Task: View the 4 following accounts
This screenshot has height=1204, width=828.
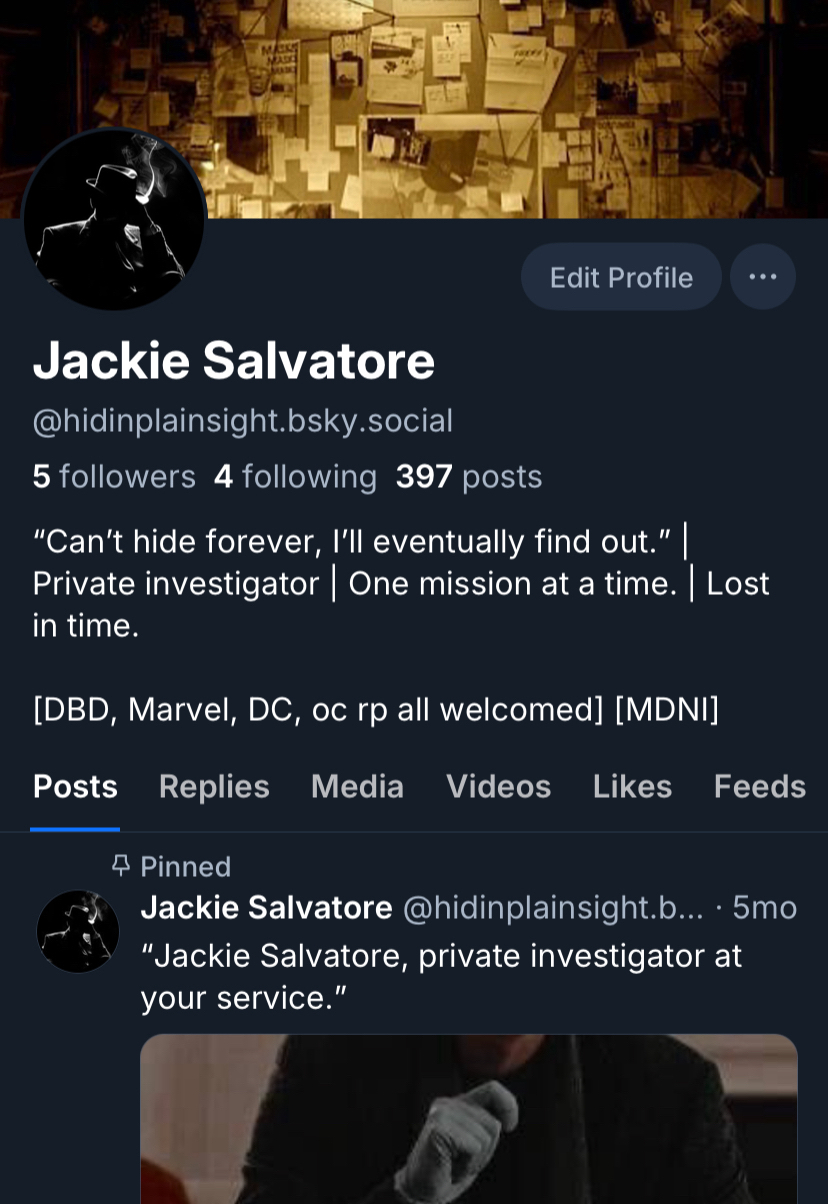Action: pos(295,477)
